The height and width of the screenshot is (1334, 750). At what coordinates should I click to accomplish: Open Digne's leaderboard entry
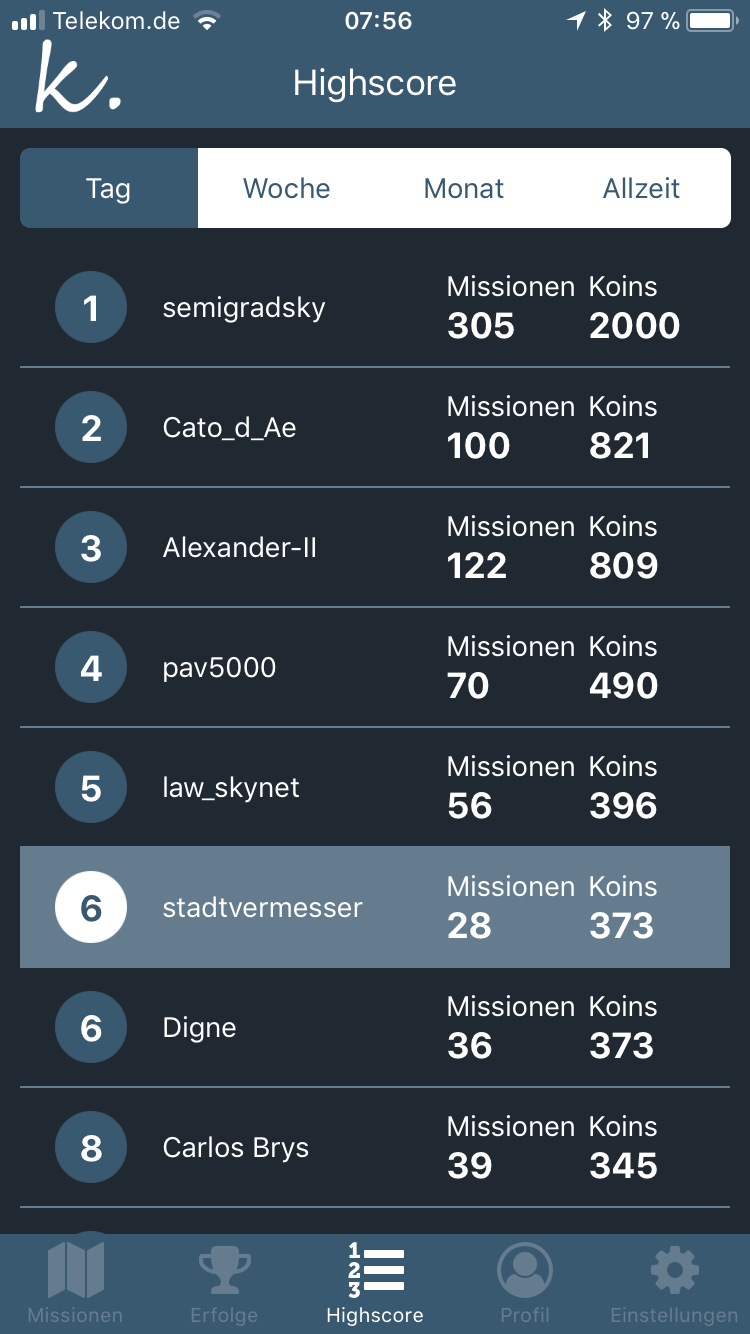(x=375, y=1027)
